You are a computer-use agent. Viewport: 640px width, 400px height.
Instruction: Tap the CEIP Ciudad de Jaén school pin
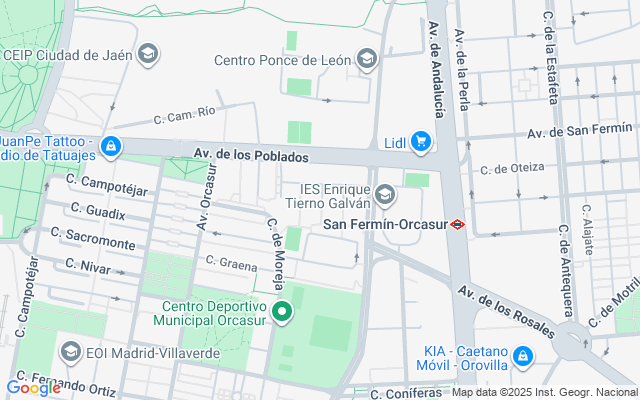(x=148, y=54)
